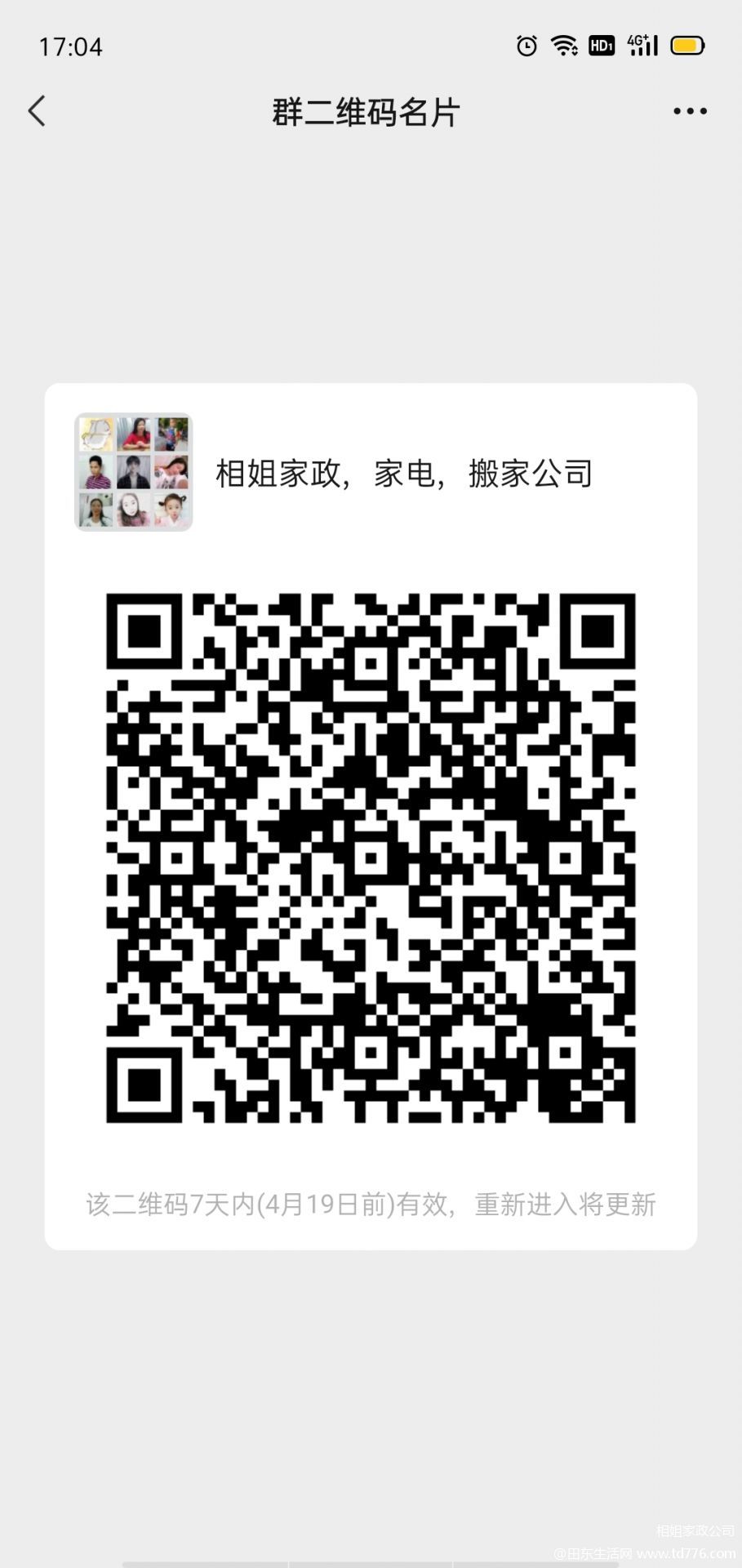Open the three-dot more options menu
The height and width of the screenshot is (1568, 742).
pos(690,111)
